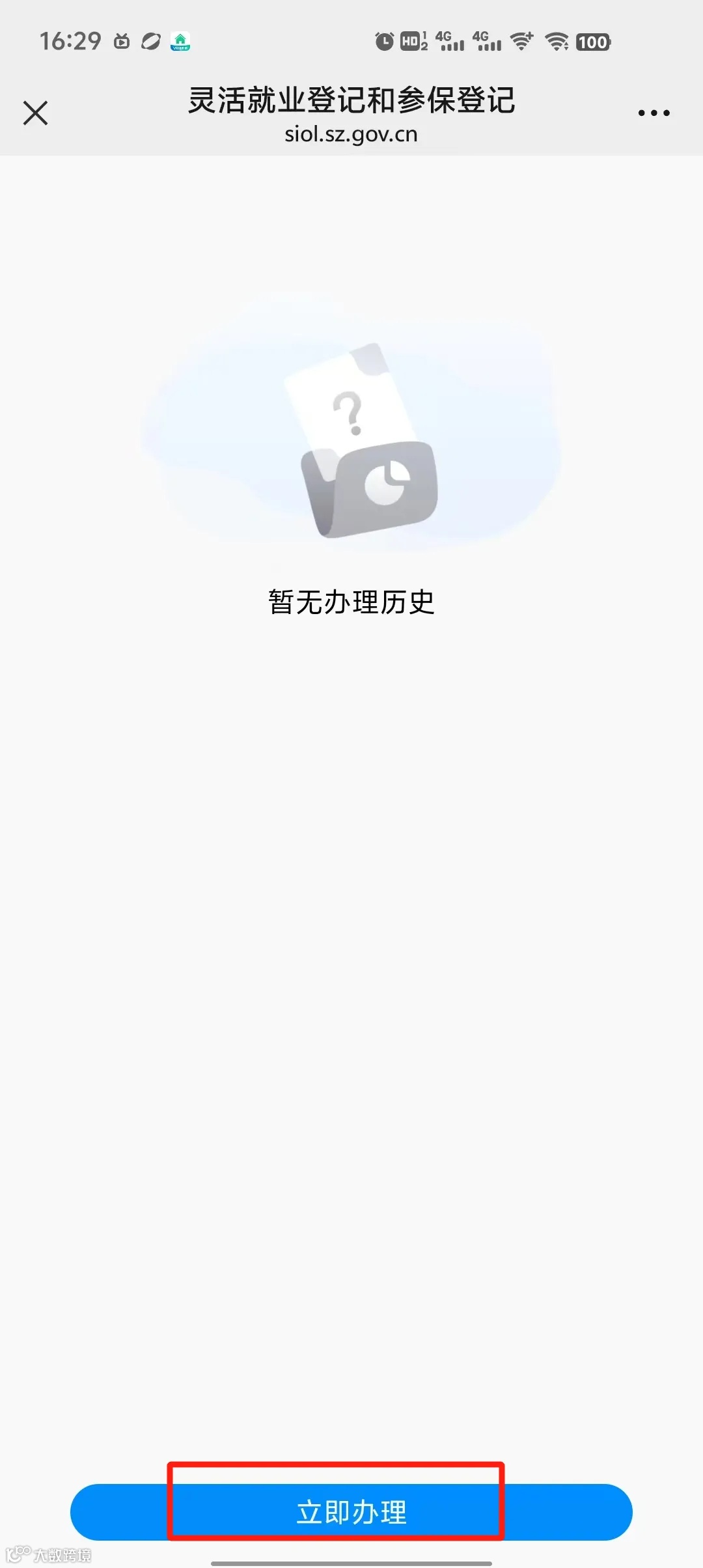The image size is (703, 1568).
Task: Tap the alarm clock status icon
Action: click(384, 41)
